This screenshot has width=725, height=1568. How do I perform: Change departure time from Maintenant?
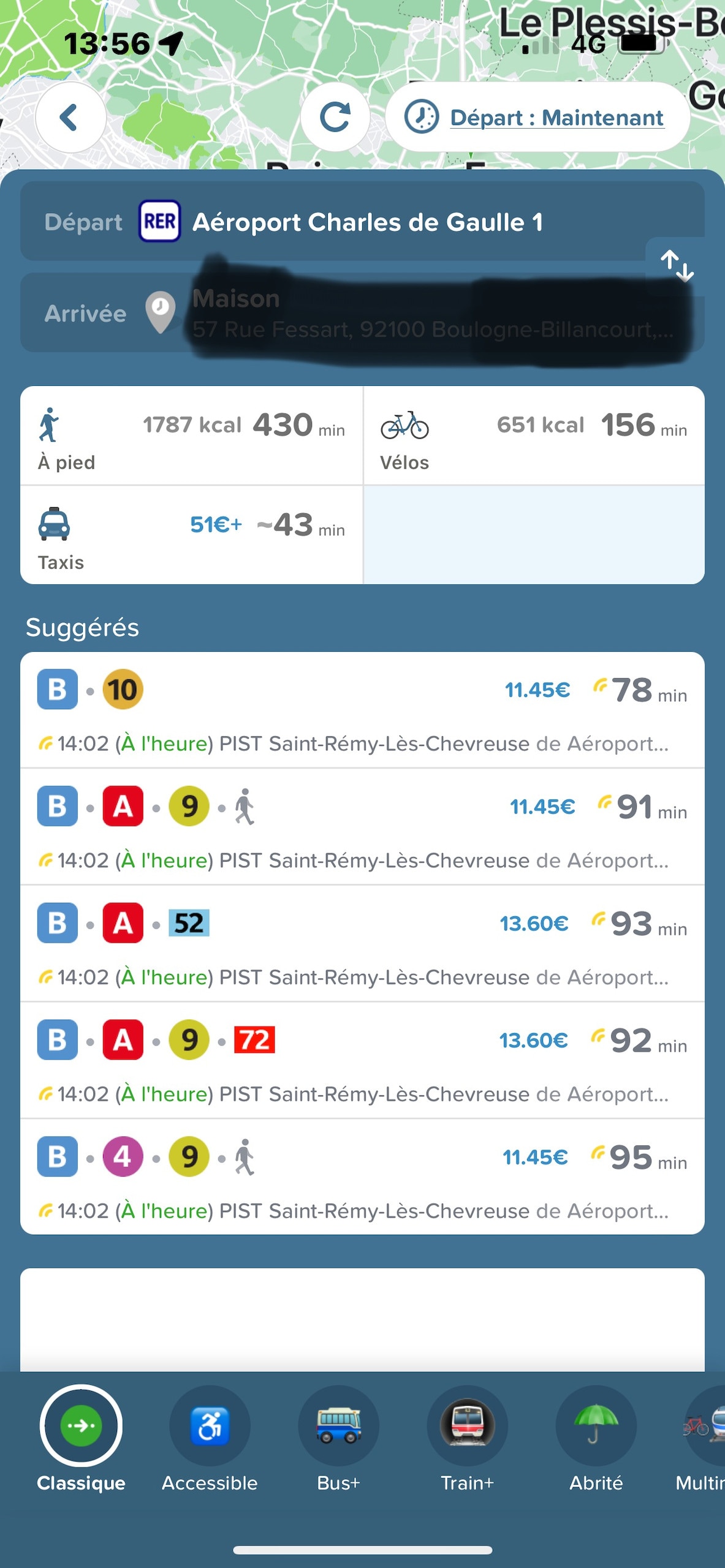coord(537,118)
